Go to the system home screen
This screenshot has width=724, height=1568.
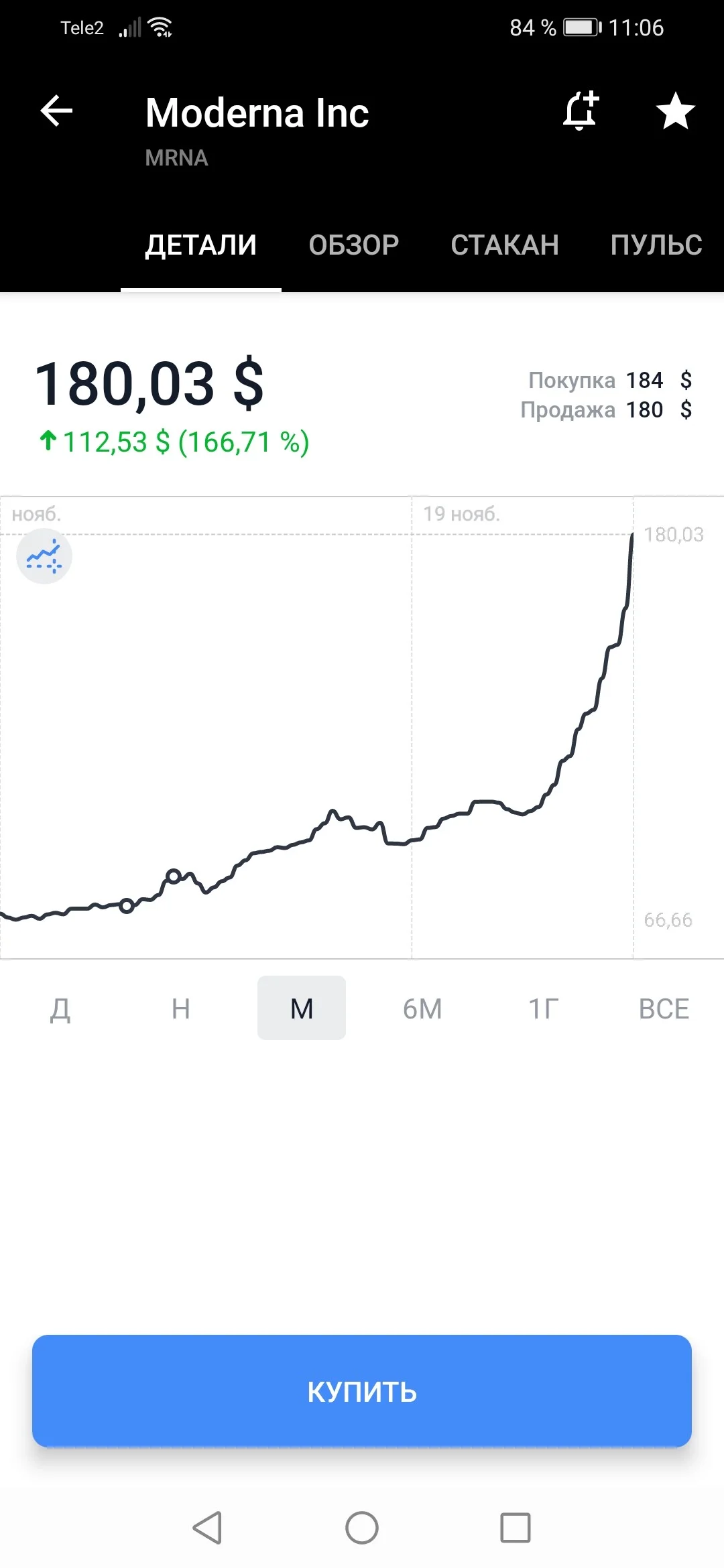pos(362,1528)
